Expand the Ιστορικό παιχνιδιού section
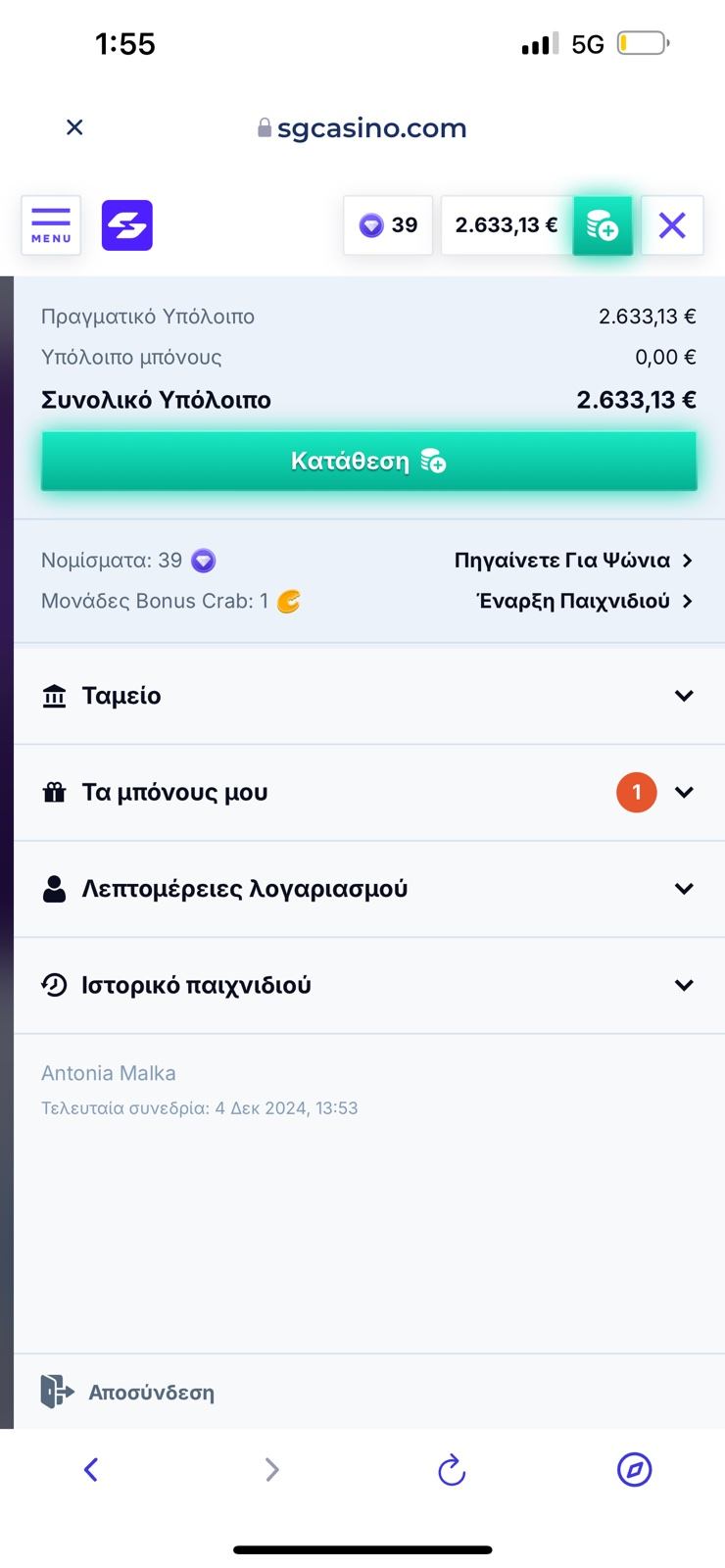The width and height of the screenshot is (725, 1568). [368, 985]
